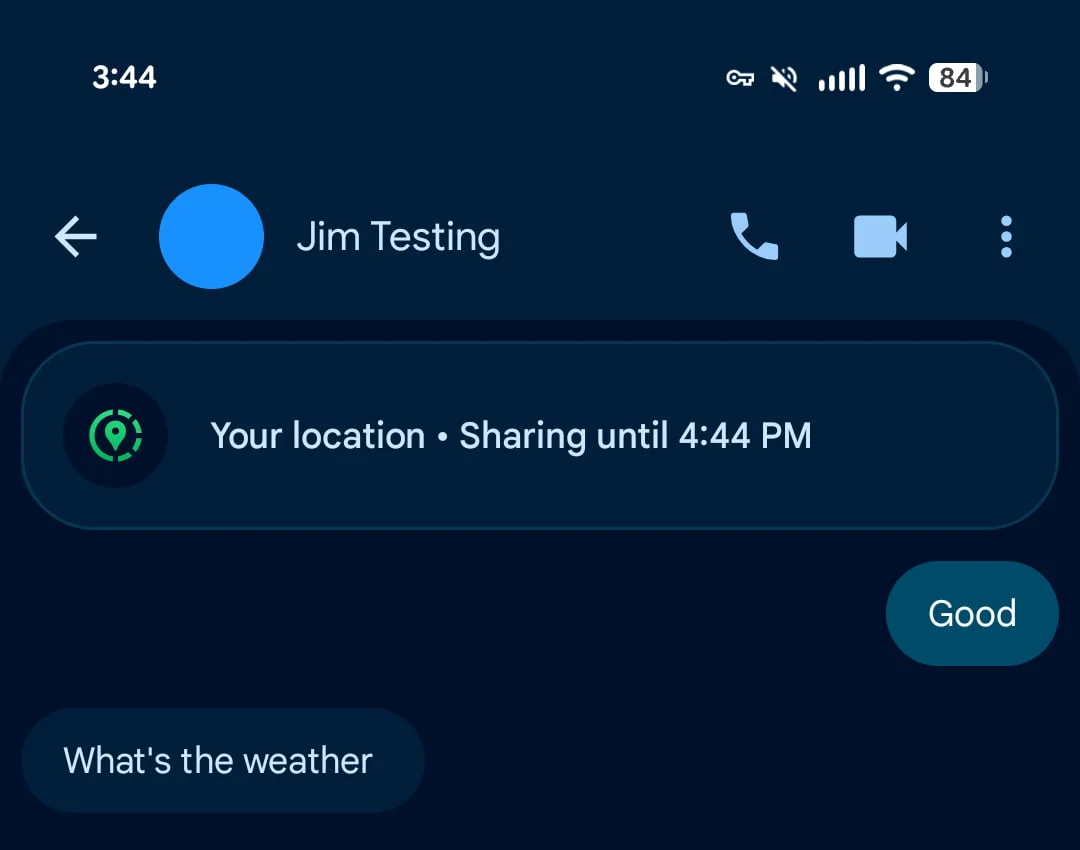Open the location sharing banner

click(x=540, y=436)
